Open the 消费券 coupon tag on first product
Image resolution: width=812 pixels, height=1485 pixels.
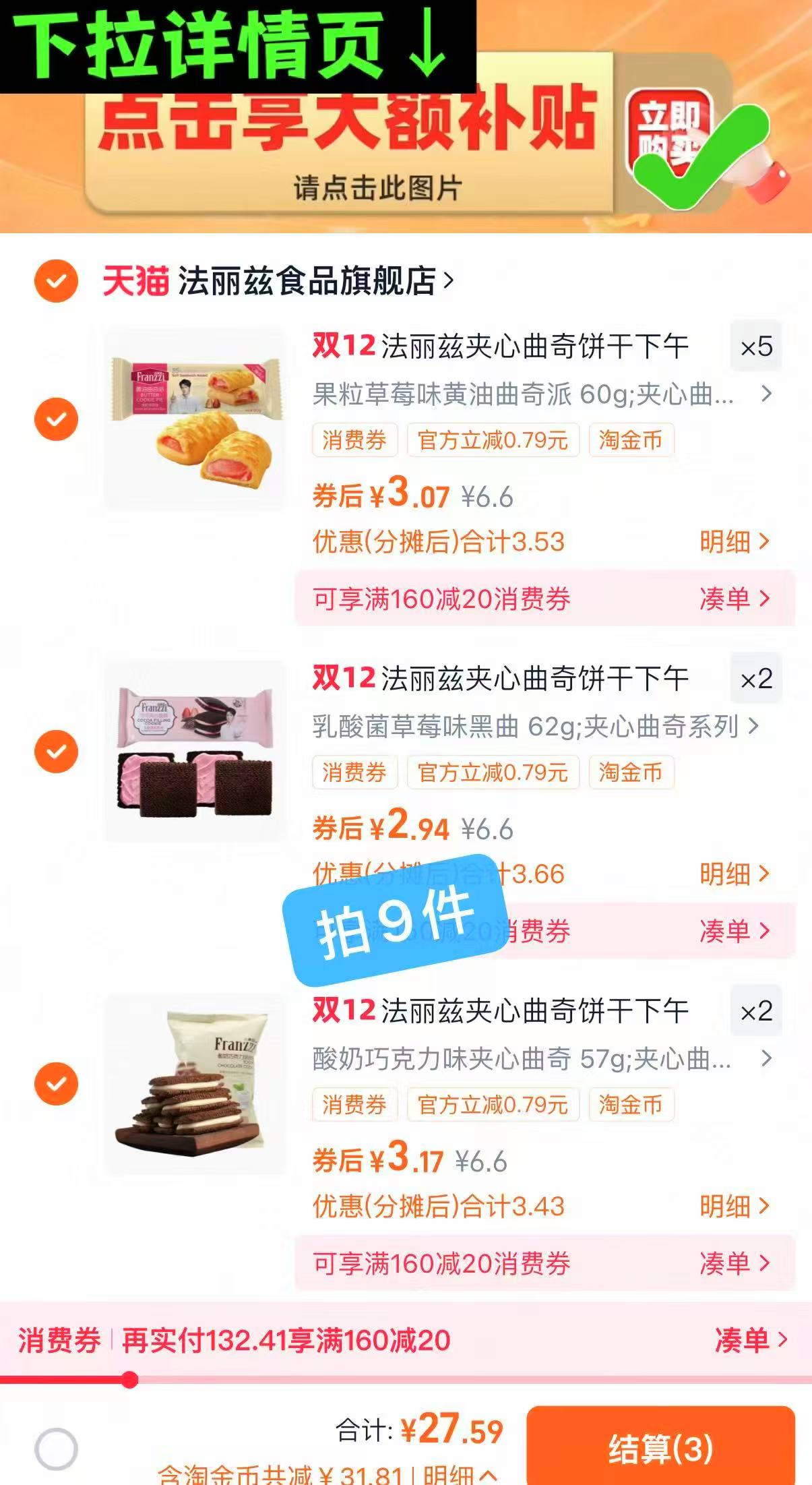(354, 440)
